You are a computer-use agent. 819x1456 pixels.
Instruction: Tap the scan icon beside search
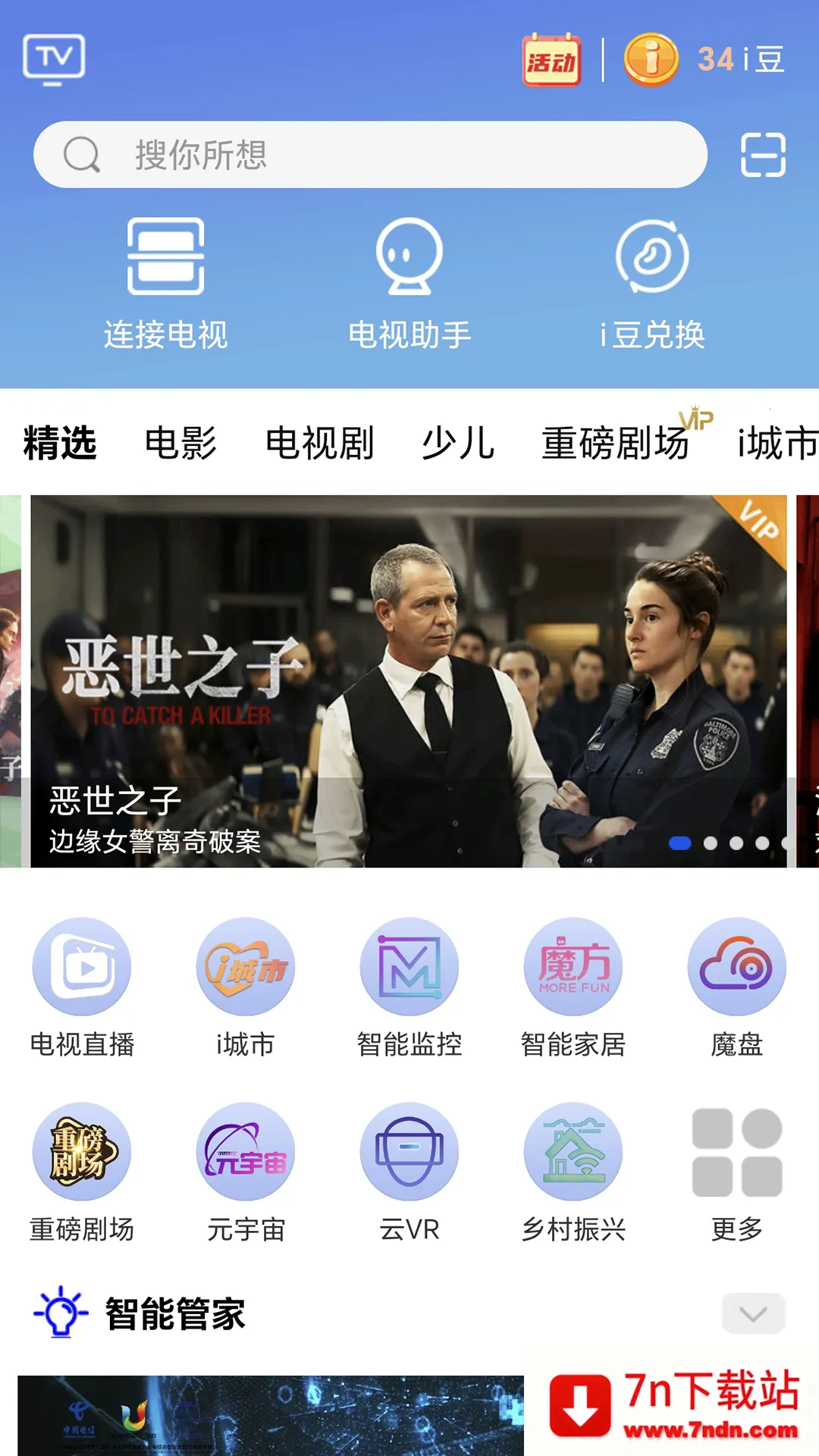coord(762,155)
